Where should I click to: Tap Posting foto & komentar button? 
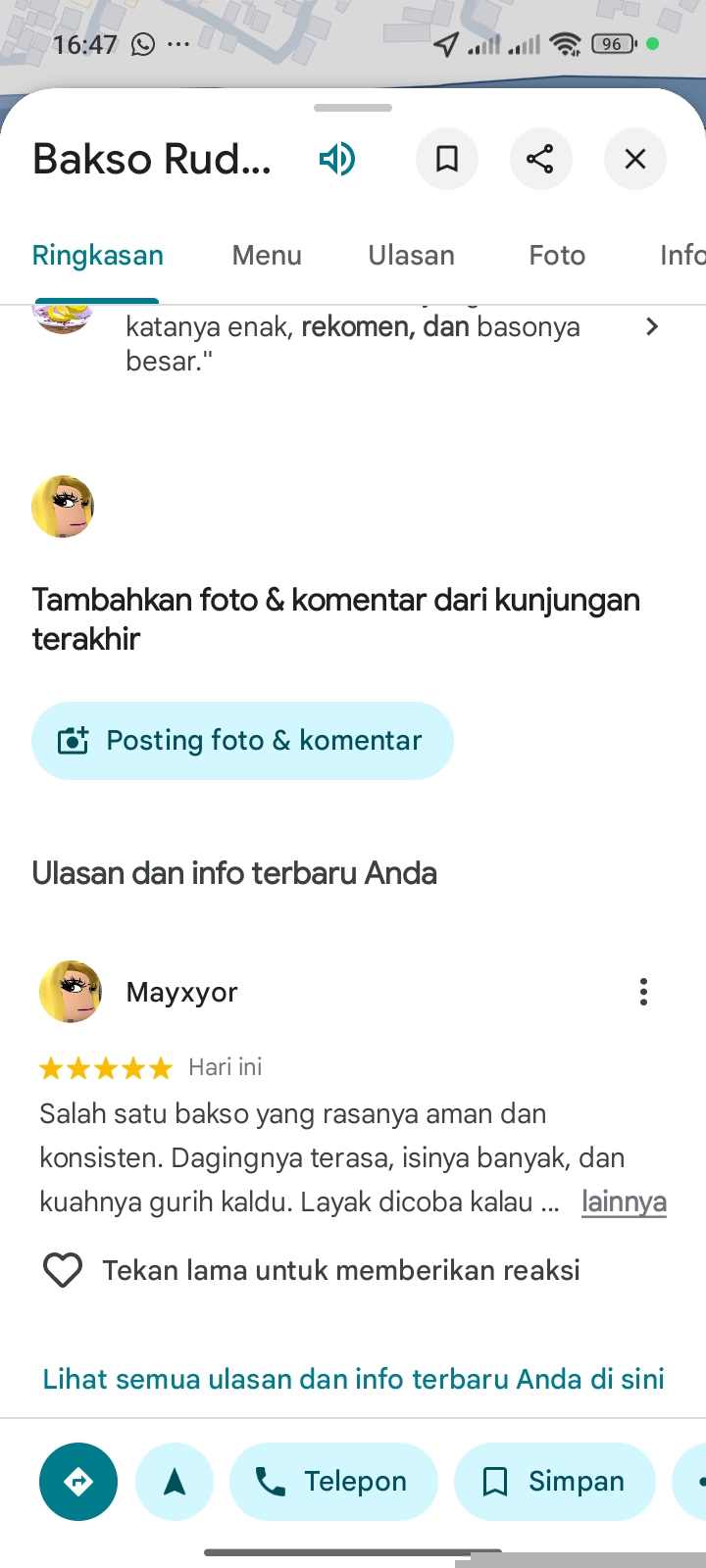pyautogui.click(x=242, y=741)
